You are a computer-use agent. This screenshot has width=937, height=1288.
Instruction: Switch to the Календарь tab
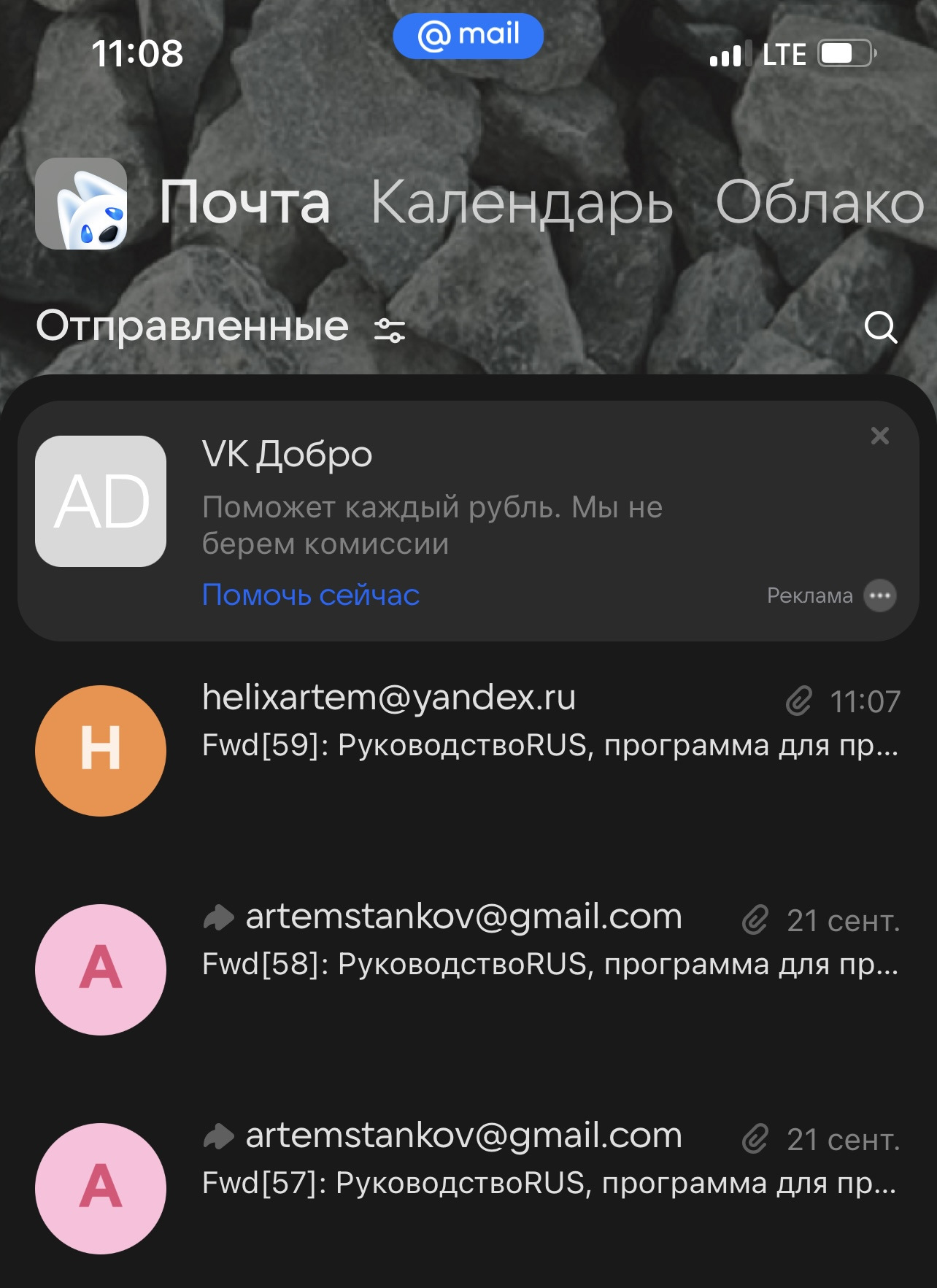click(x=521, y=204)
